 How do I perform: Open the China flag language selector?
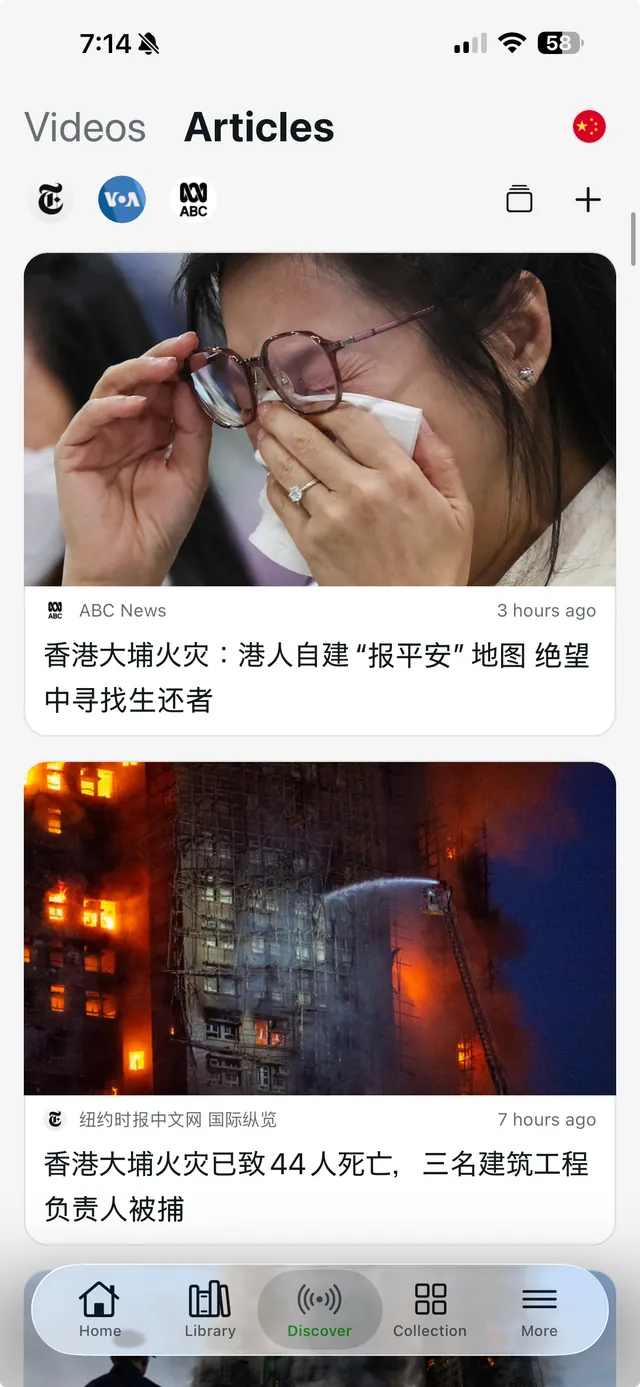click(589, 127)
